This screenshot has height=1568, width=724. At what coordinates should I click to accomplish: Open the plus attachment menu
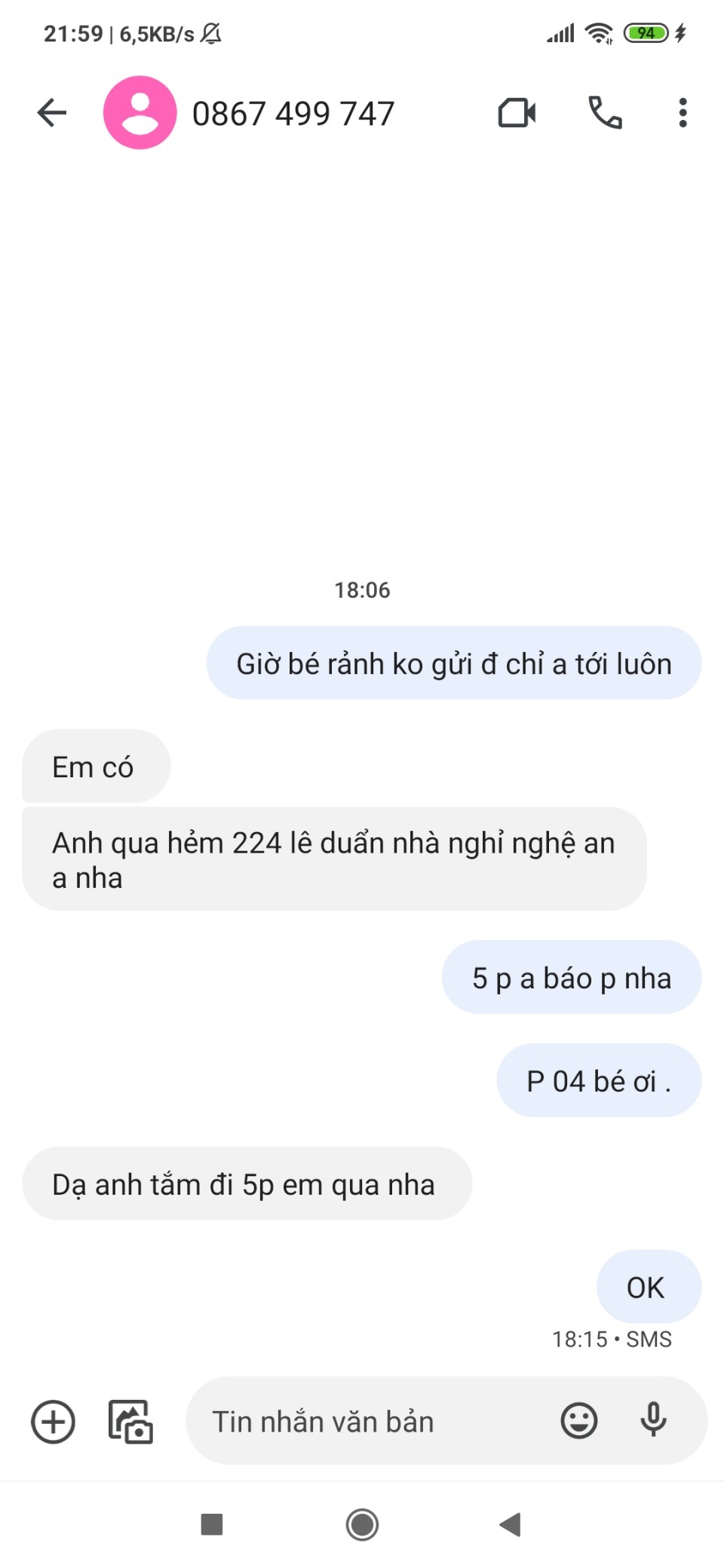53,1422
